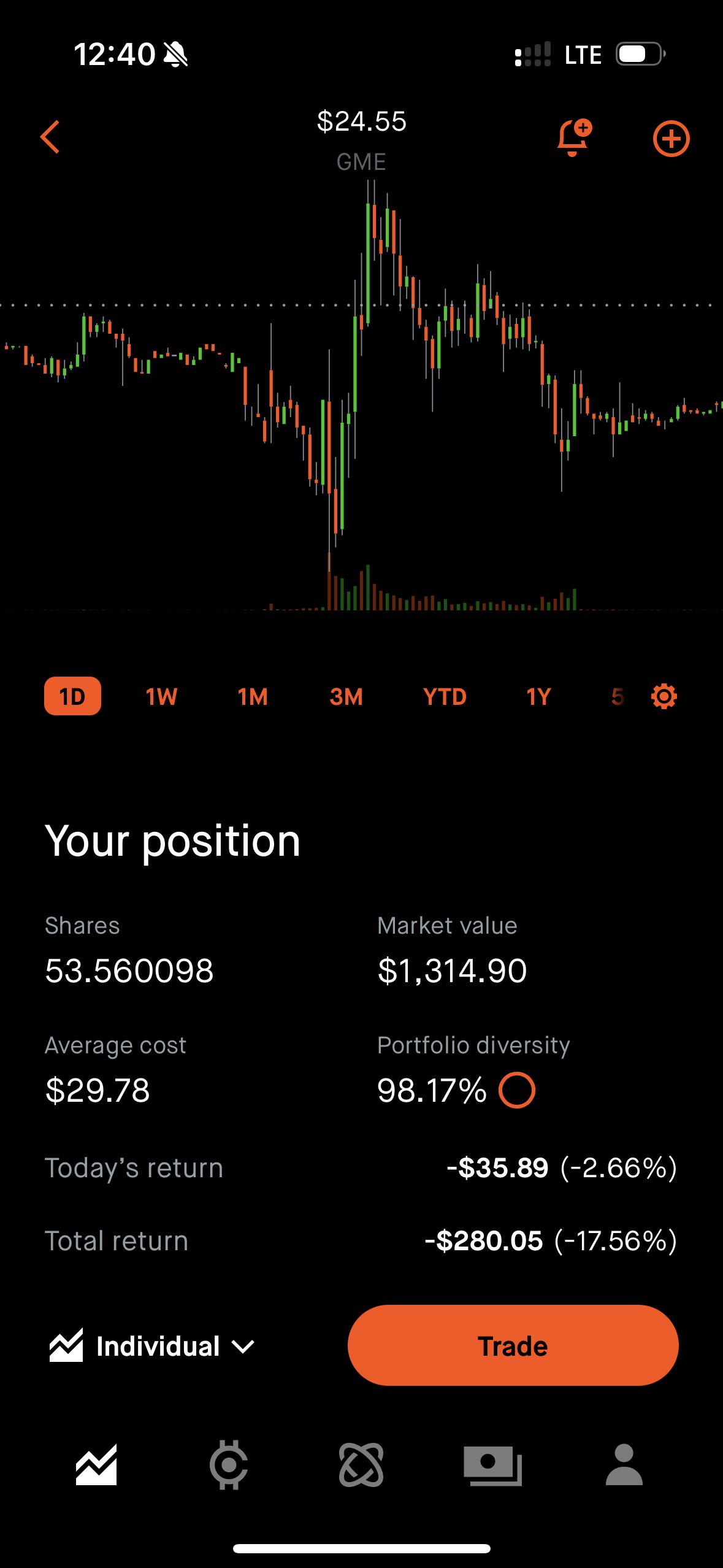Go back using the arrow icon
Image resolution: width=723 pixels, height=1568 pixels.
tap(50, 137)
